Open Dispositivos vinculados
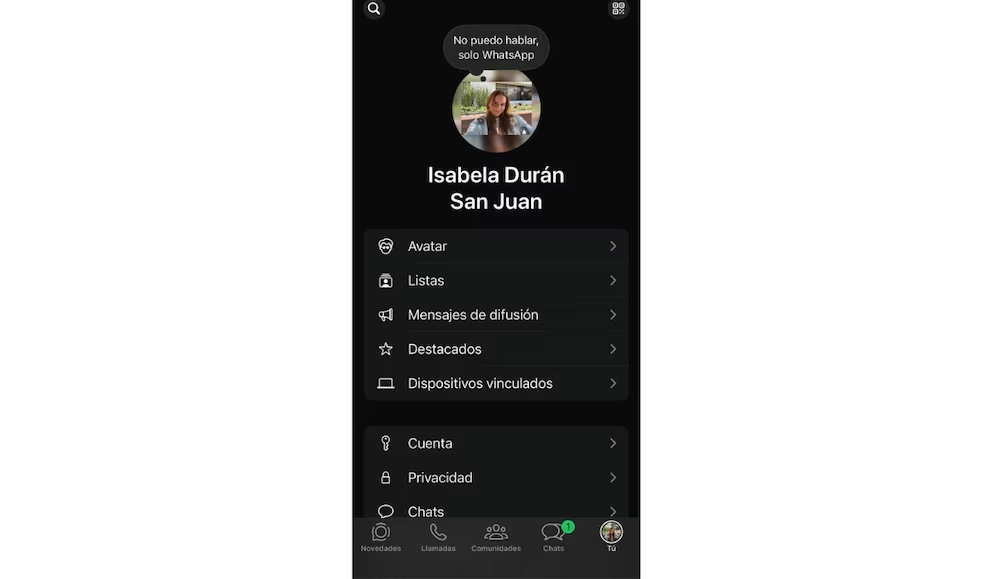Viewport: 992px width, 579px height. (496, 383)
